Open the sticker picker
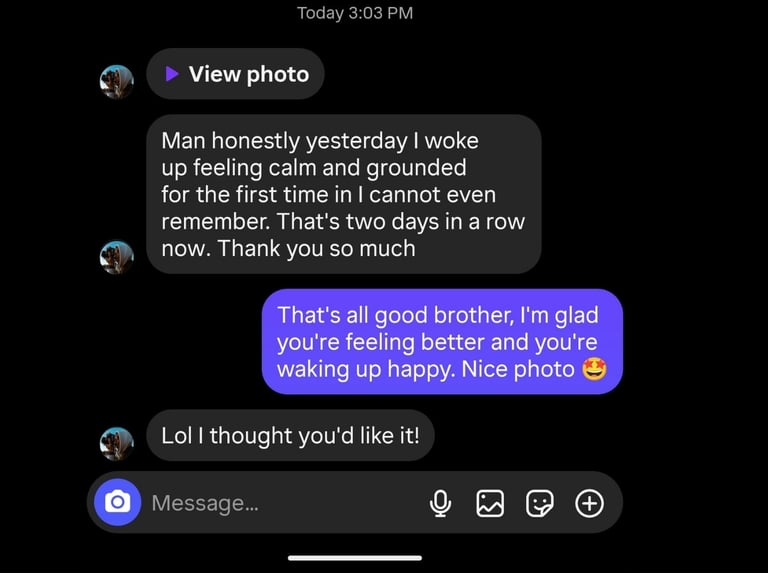 540,503
